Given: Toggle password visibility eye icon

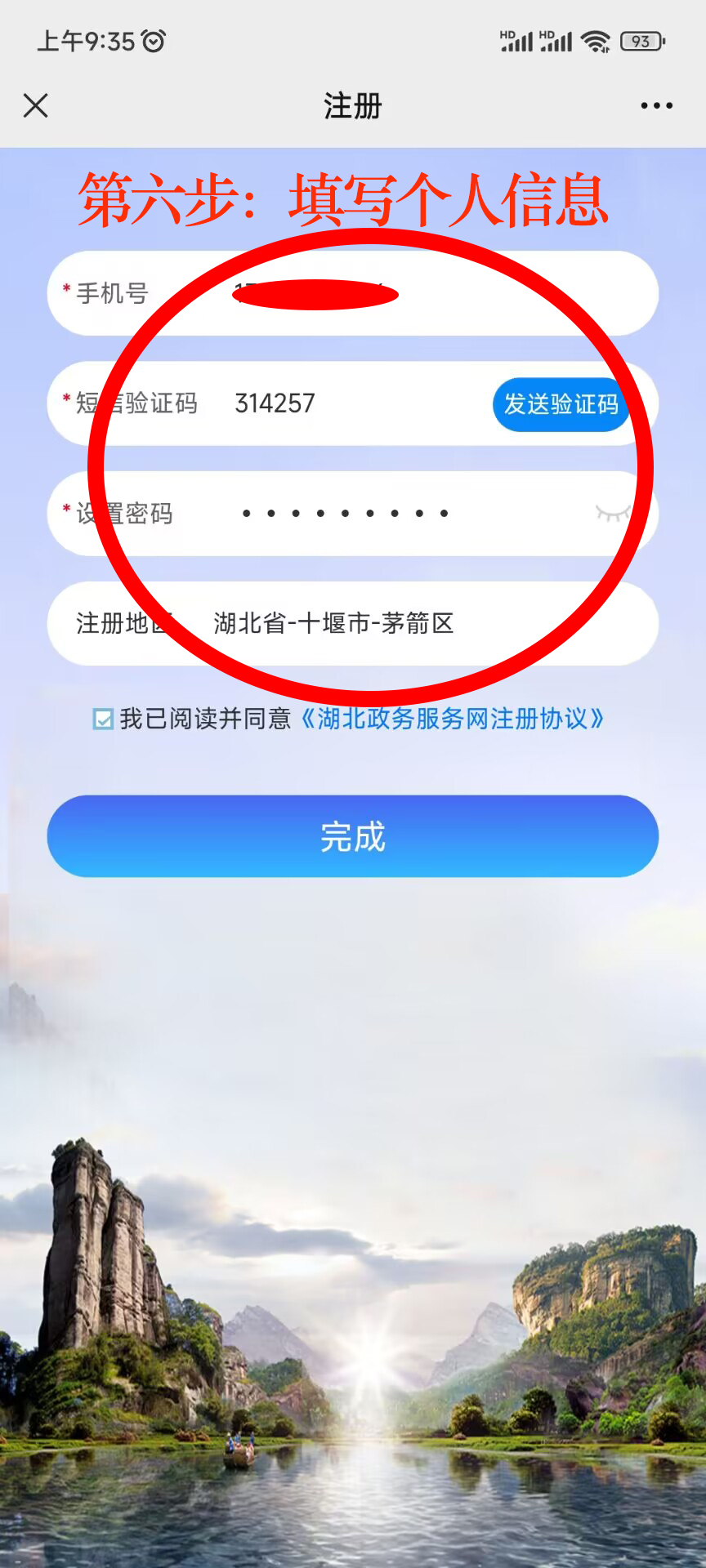Looking at the screenshot, I should 612,513.
